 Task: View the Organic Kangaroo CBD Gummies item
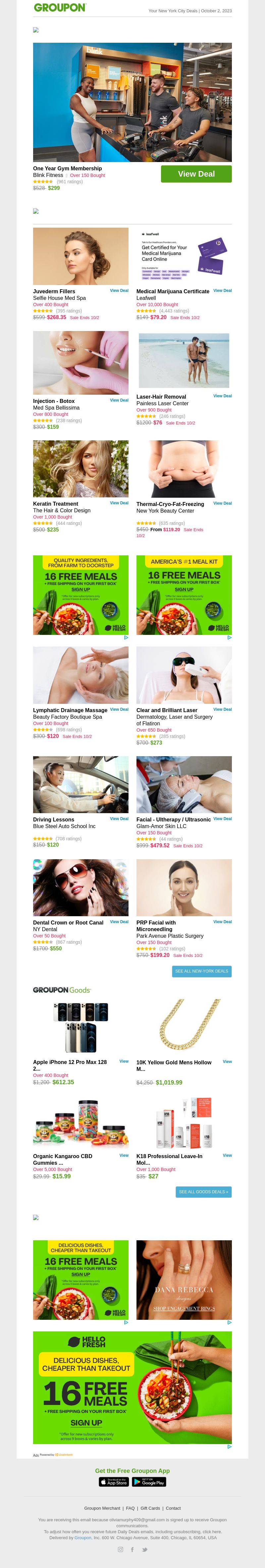pyautogui.click(x=124, y=1155)
